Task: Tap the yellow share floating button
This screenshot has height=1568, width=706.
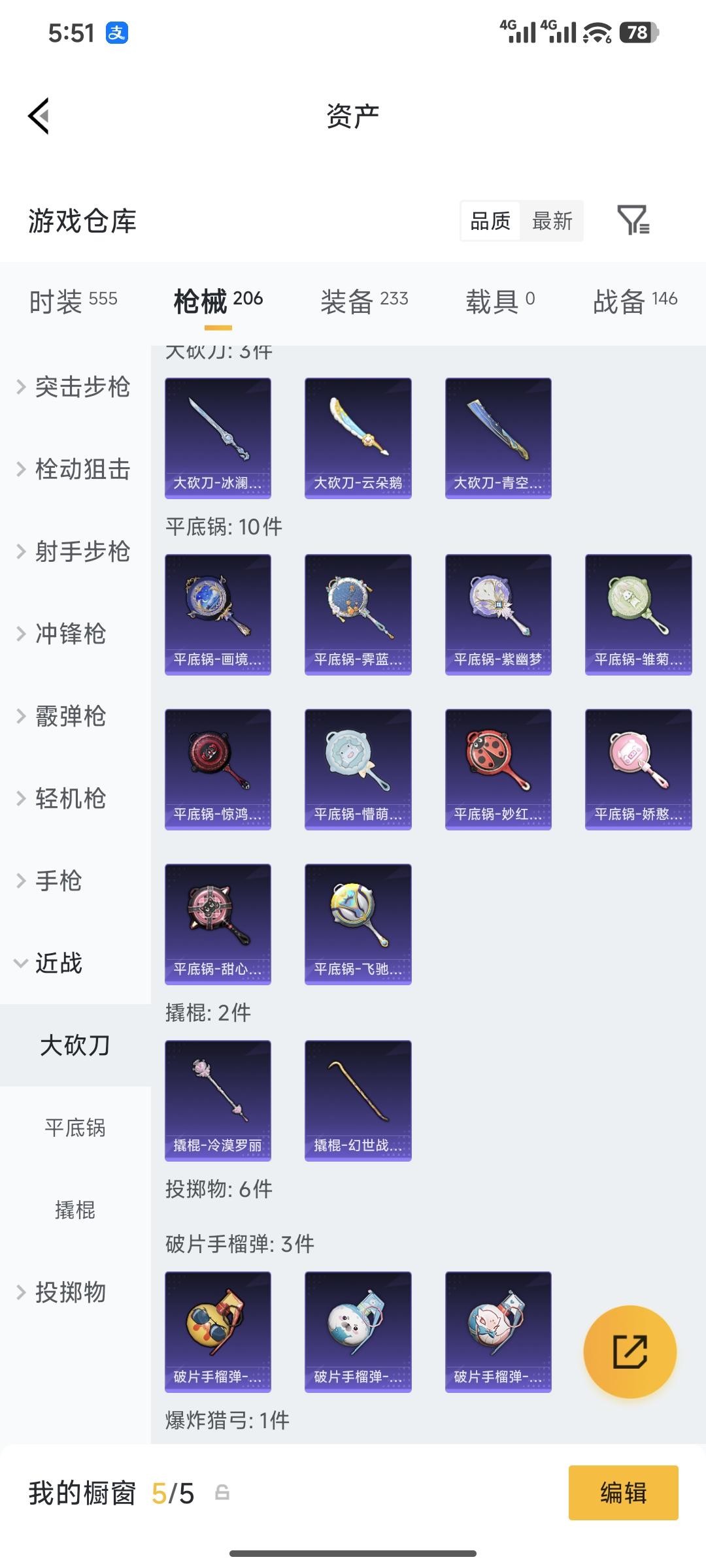Action: [x=630, y=1352]
